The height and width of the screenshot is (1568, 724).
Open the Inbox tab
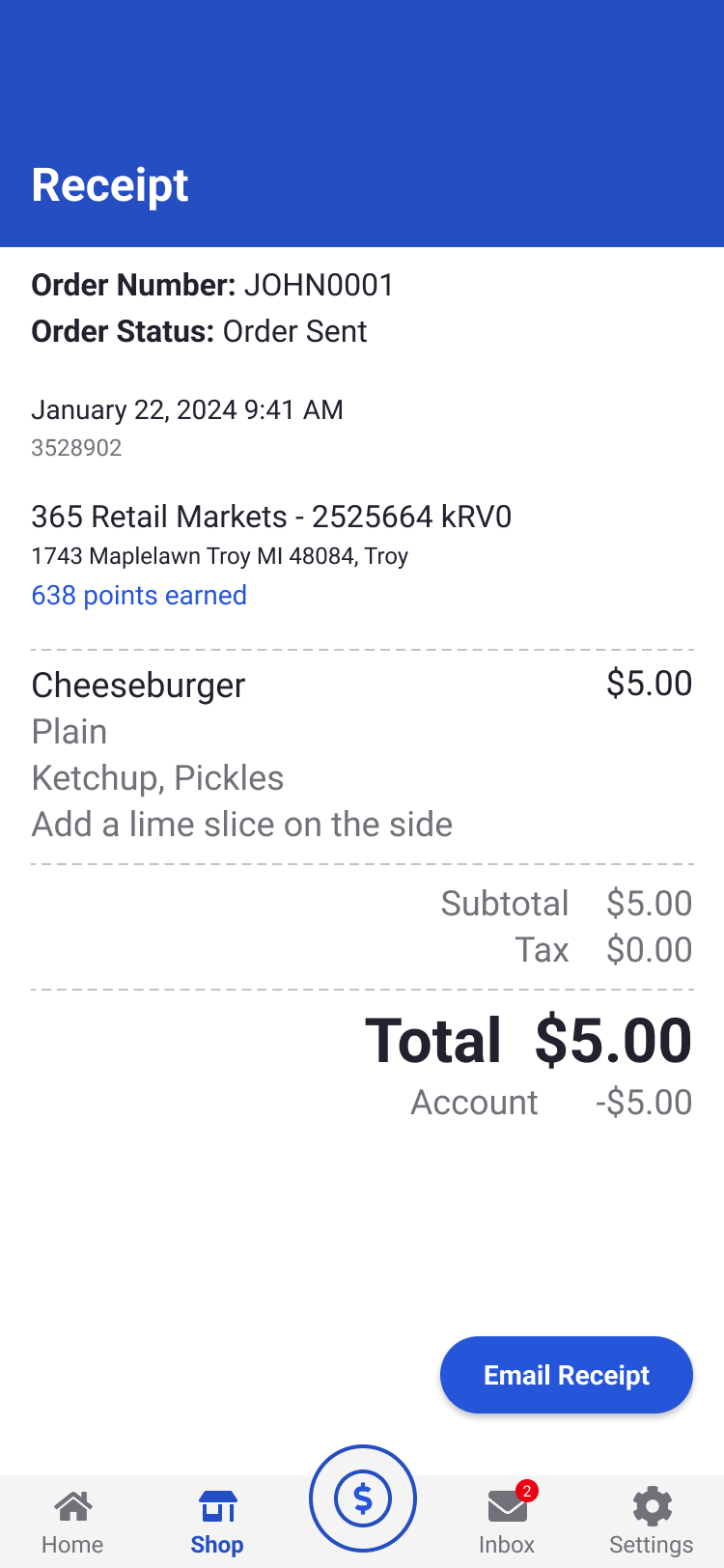[507, 1522]
